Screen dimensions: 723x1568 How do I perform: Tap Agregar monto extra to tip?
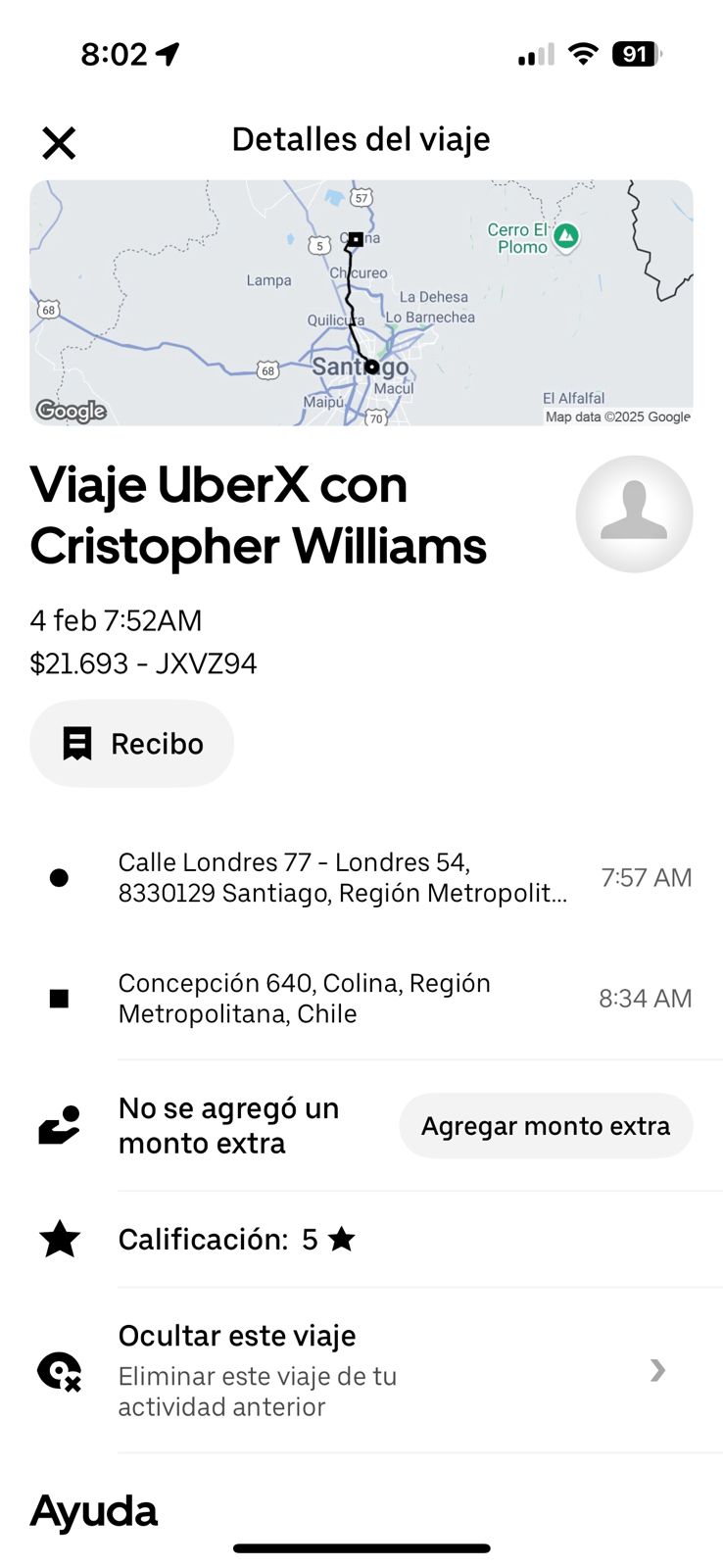pos(546,1126)
